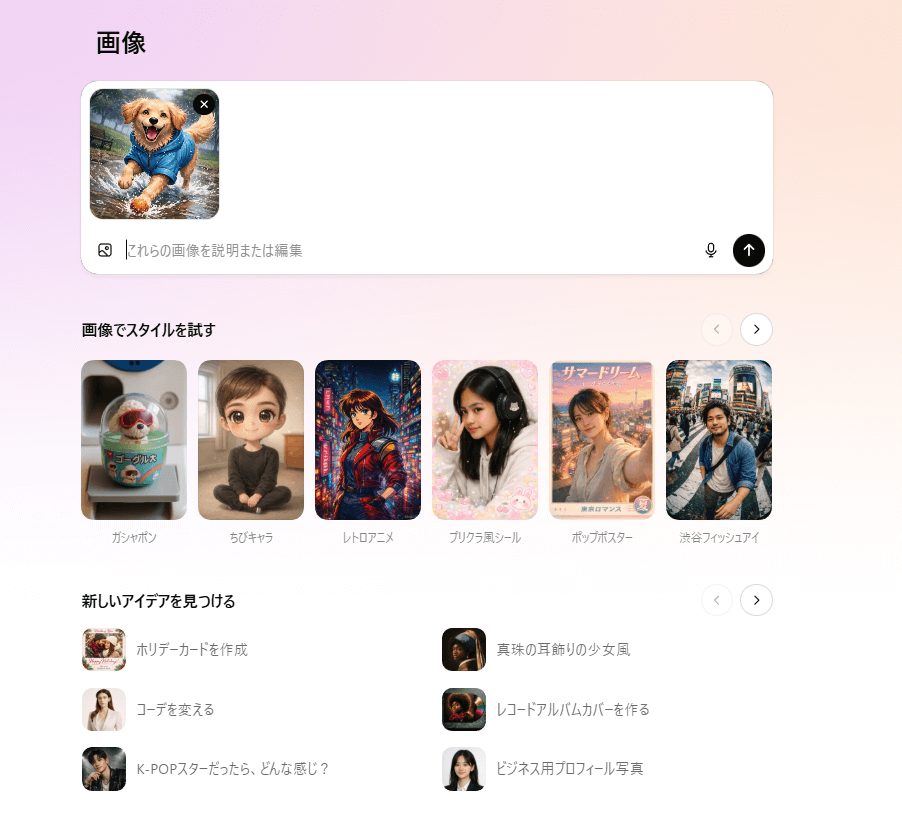The height and width of the screenshot is (829, 902).
Task: Send the prompt with the arrow button
Action: (x=748, y=250)
